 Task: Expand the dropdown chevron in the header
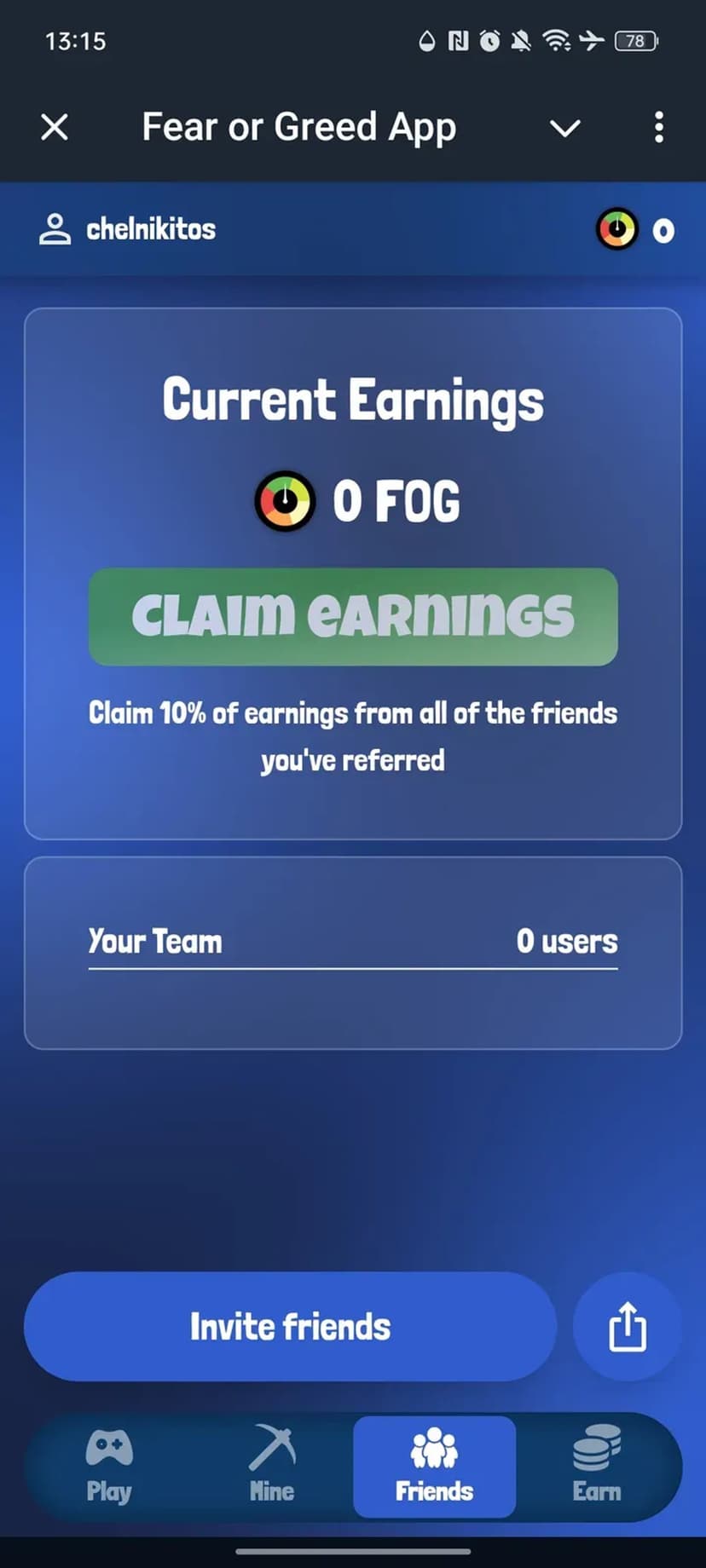[564, 129]
